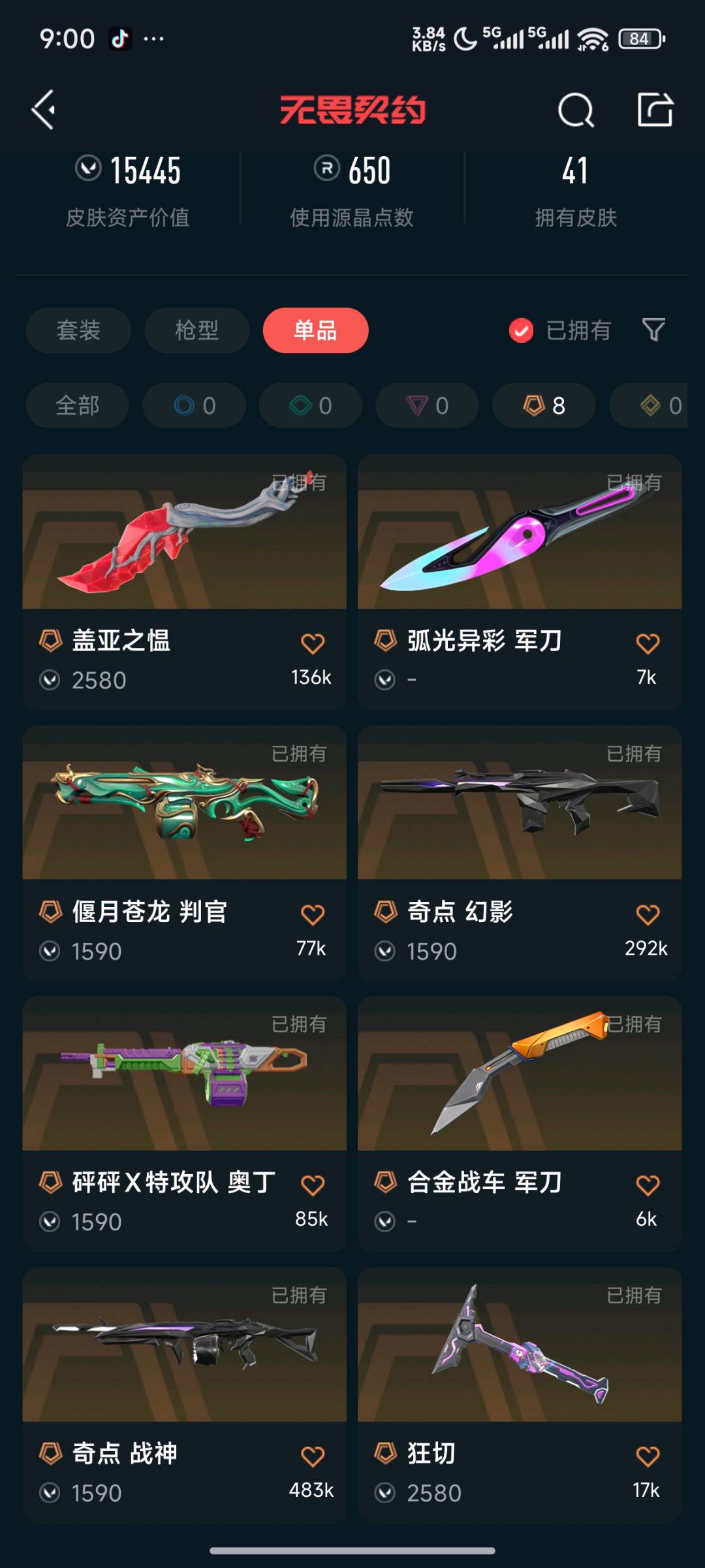Tap the share icon in the top bar

click(655, 110)
